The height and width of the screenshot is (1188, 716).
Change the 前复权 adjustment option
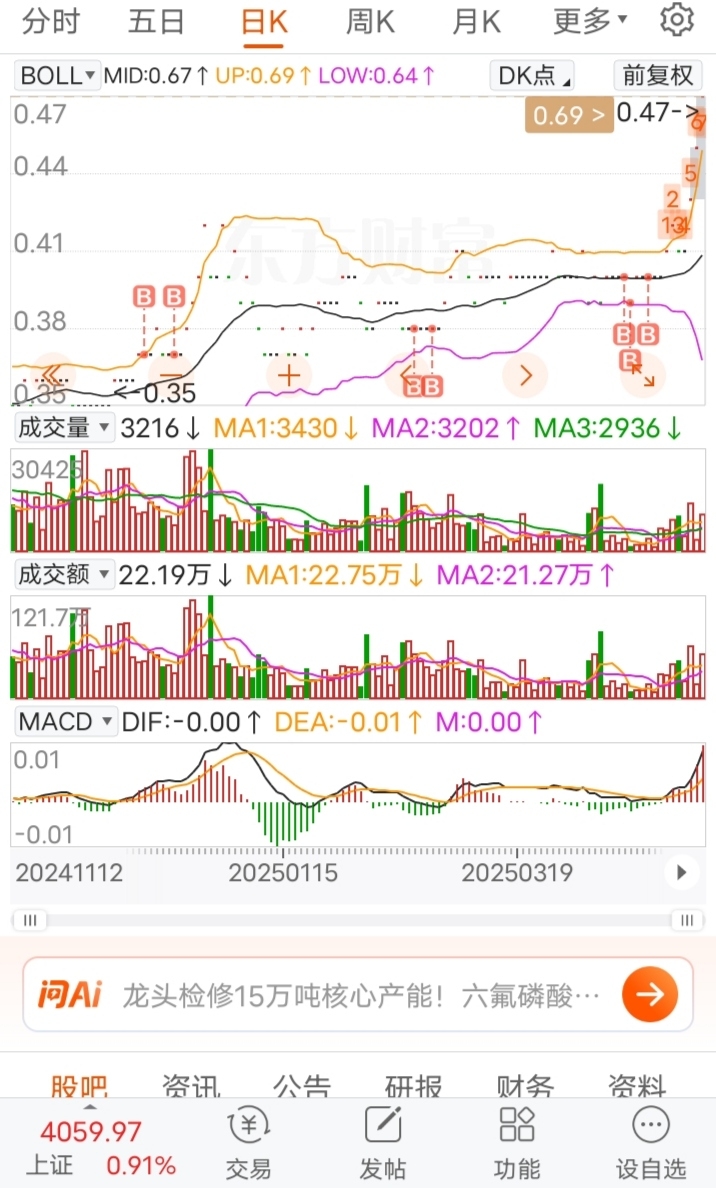point(657,75)
